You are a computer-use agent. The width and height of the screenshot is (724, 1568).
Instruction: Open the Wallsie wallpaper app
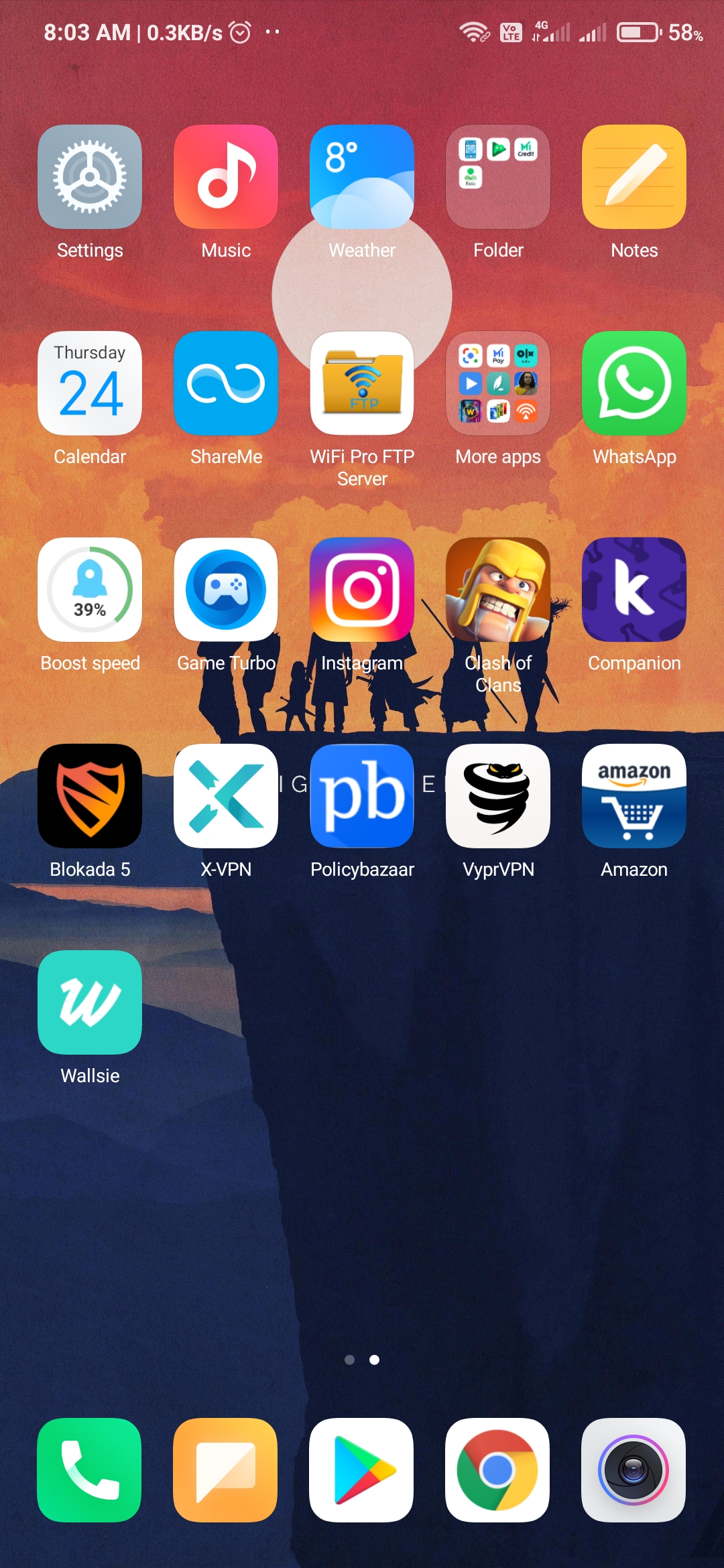pyautogui.click(x=90, y=1002)
